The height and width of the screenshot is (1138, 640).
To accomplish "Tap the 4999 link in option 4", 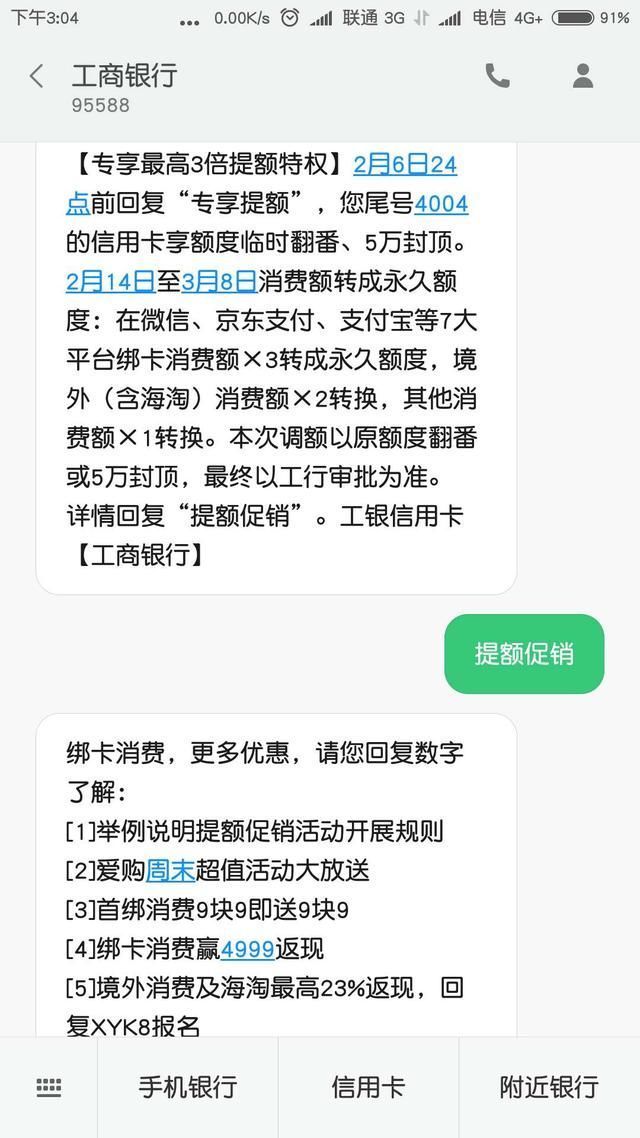I will tap(247, 949).
